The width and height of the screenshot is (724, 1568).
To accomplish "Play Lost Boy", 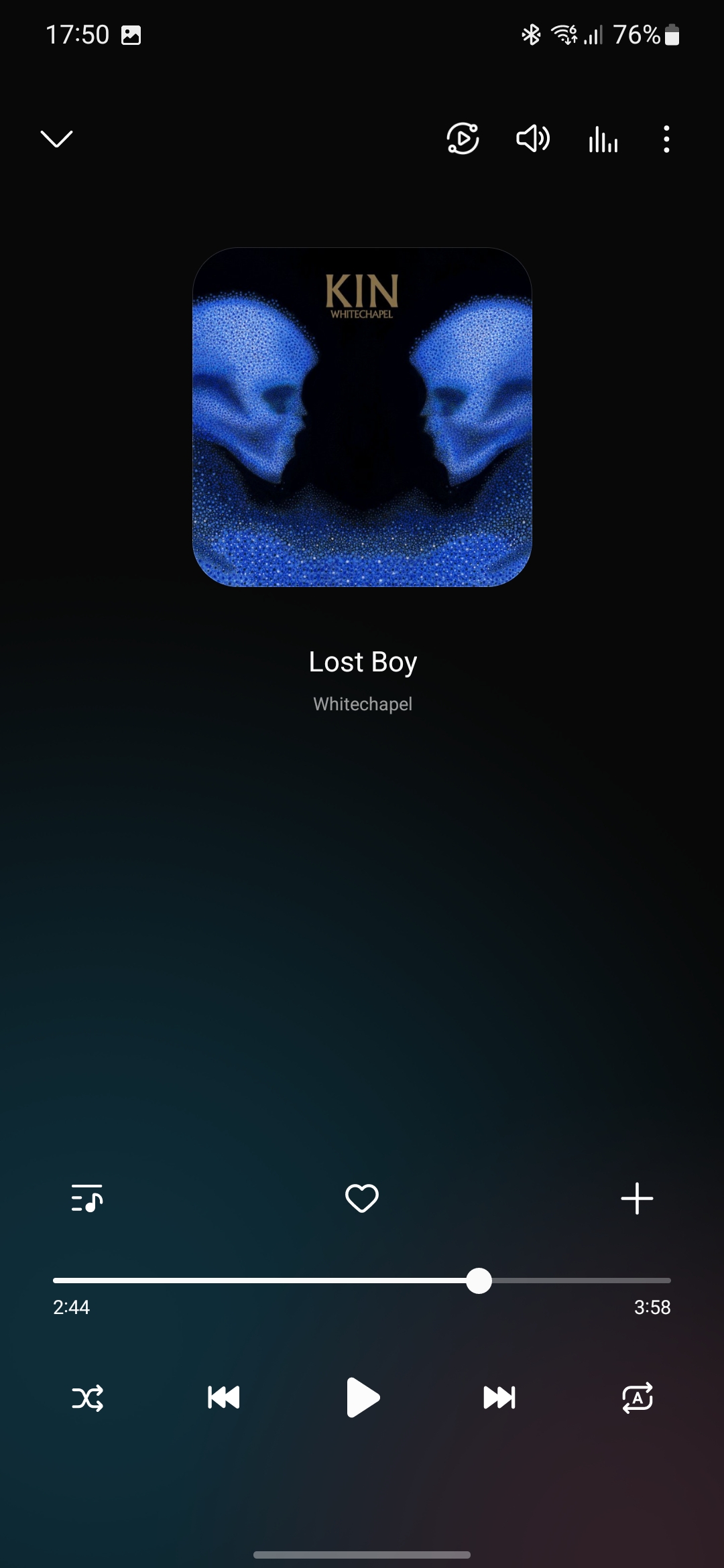I will click(363, 1398).
